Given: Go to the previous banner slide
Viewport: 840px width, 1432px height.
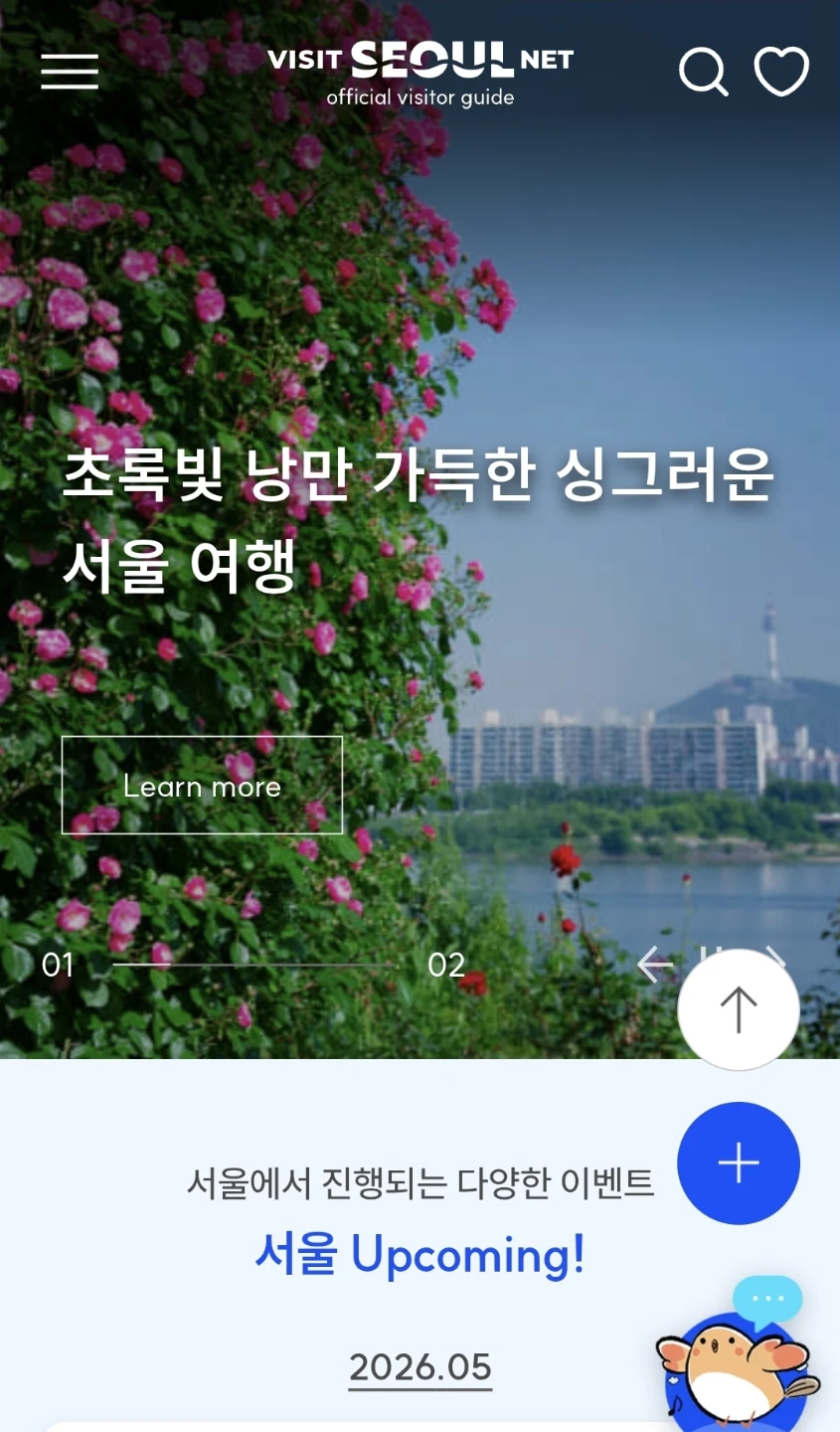Looking at the screenshot, I should coord(654,965).
